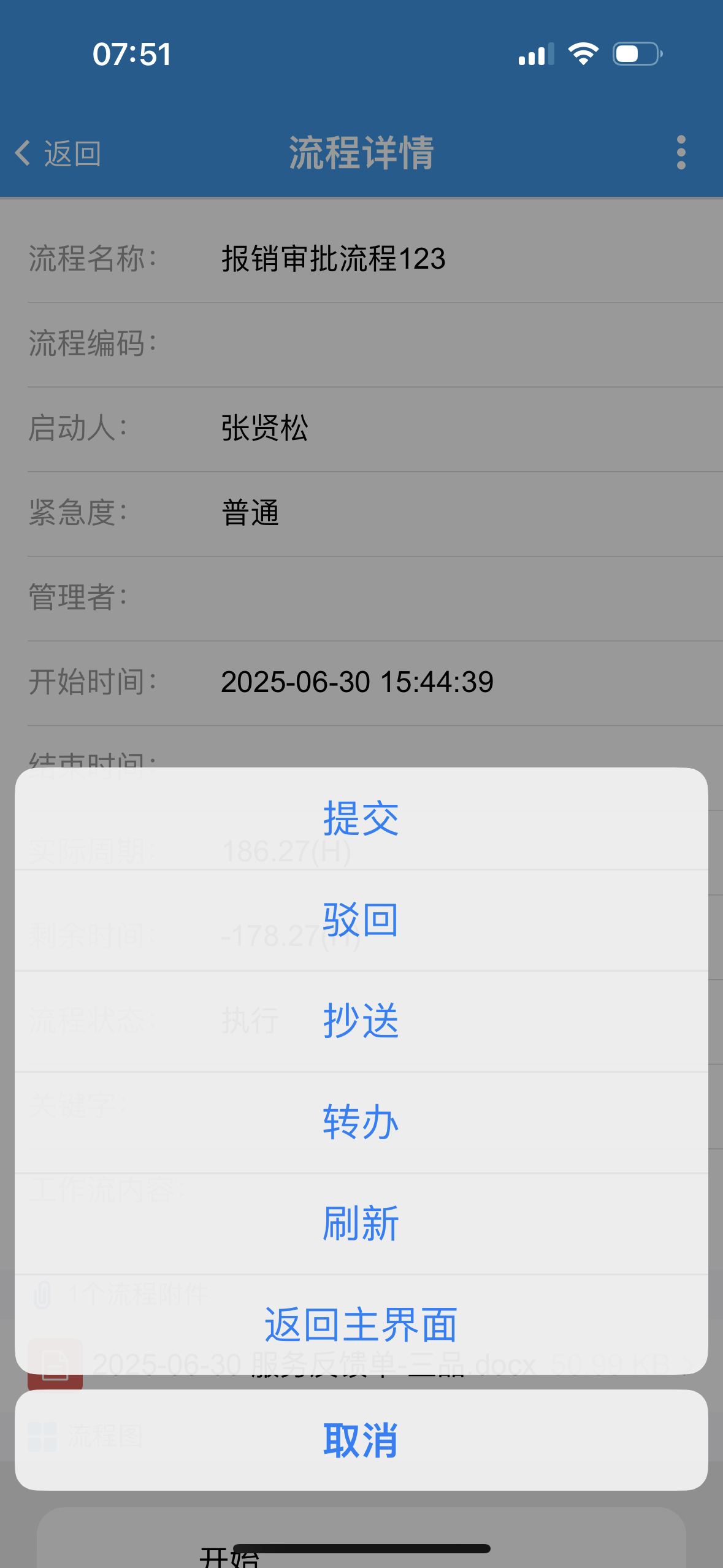Select 转办 to transfer the task
The width and height of the screenshot is (723, 1568).
coord(361,1123)
